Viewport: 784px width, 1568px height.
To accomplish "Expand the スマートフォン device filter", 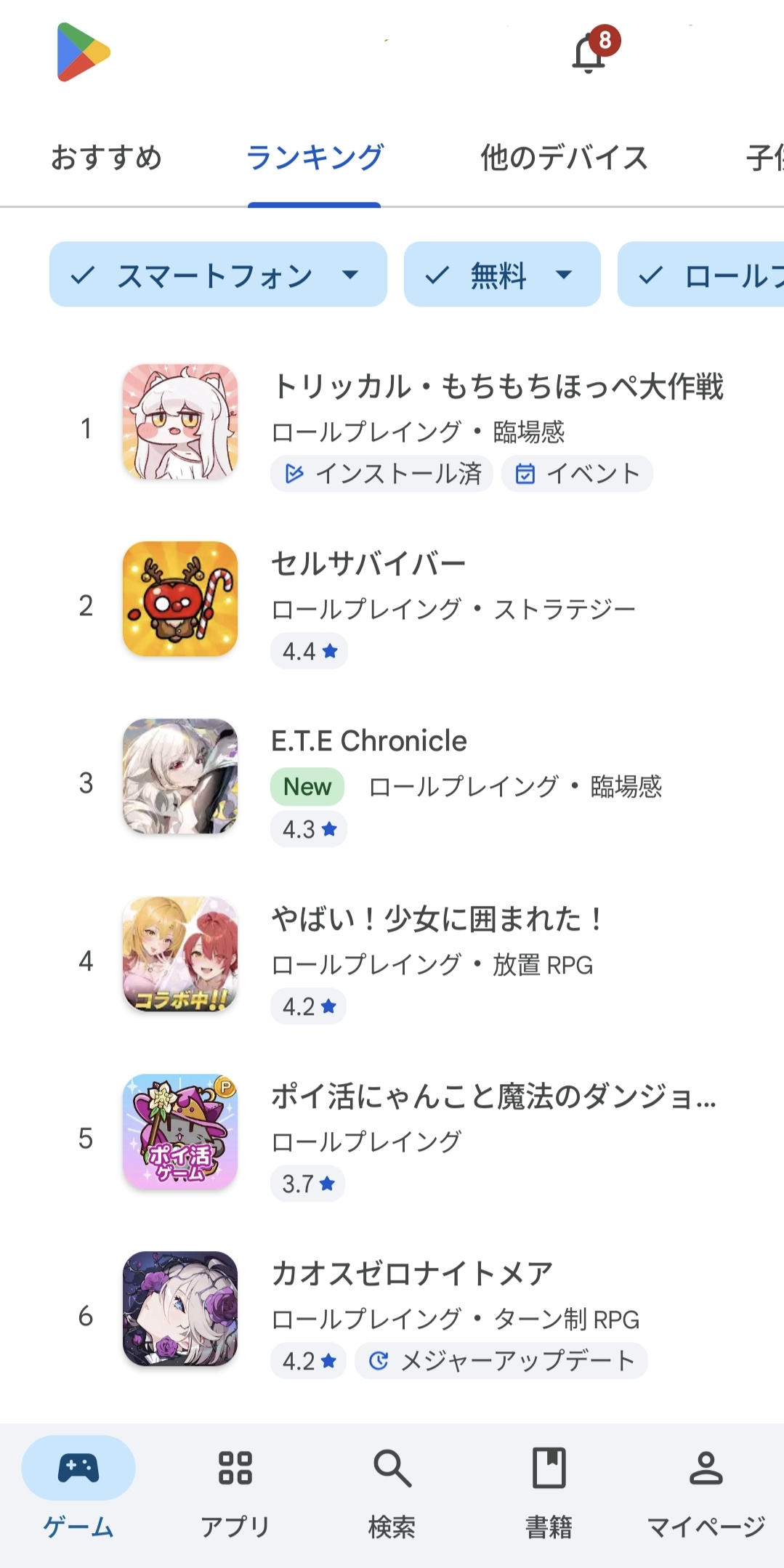I will 217,275.
